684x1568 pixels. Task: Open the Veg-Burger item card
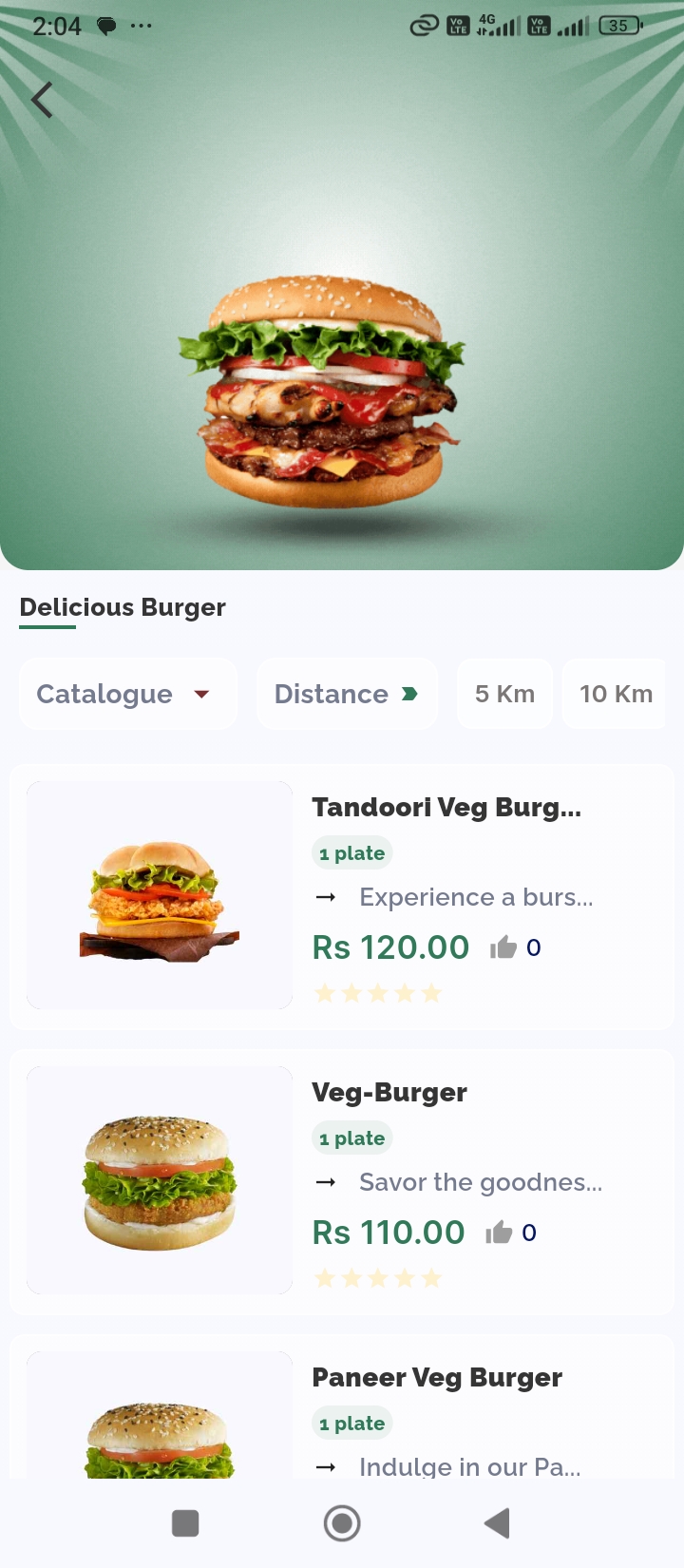(389, 1093)
